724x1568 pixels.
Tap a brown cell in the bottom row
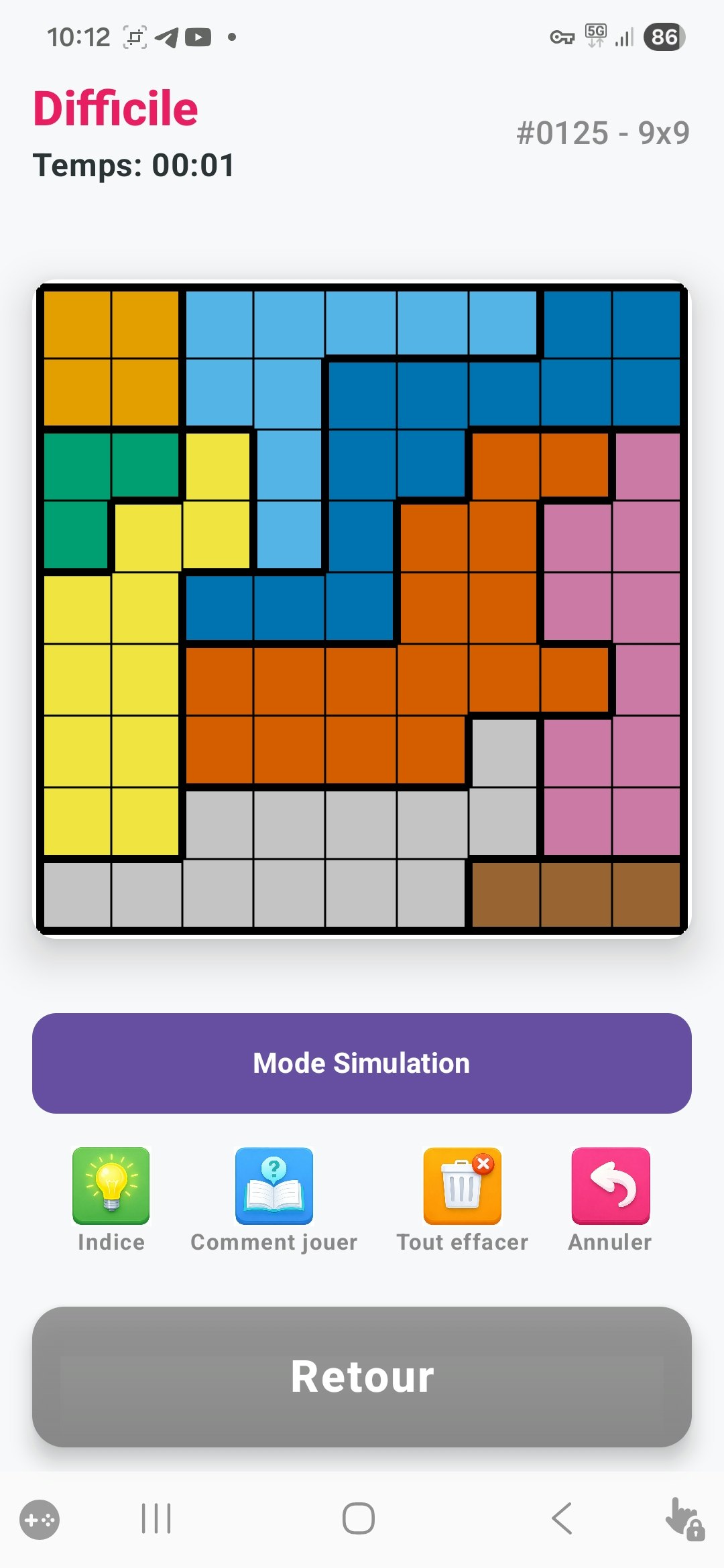pos(577,895)
